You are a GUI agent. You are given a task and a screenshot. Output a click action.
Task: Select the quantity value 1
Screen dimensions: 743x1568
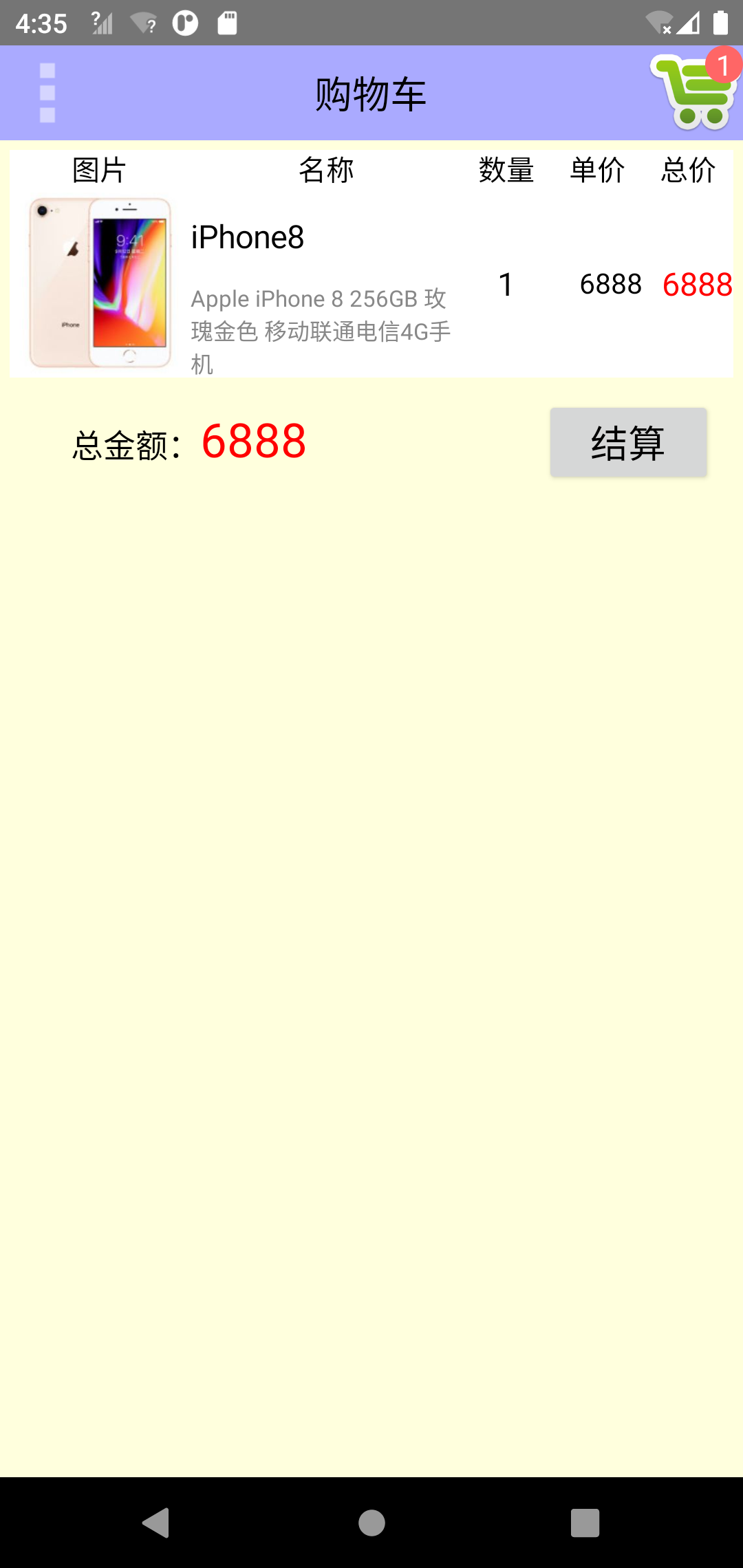pos(506,284)
